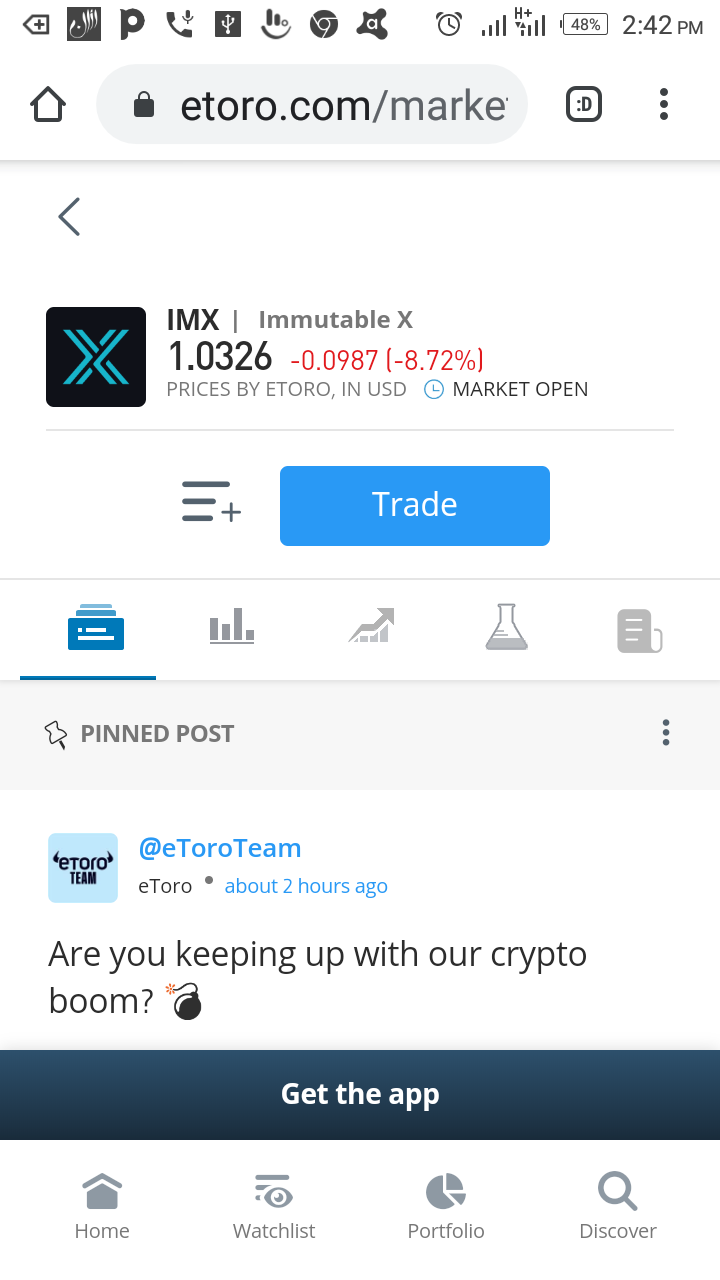This screenshot has width=720, height=1280.
Task: Open the browser three-dot menu
Action: (x=664, y=104)
